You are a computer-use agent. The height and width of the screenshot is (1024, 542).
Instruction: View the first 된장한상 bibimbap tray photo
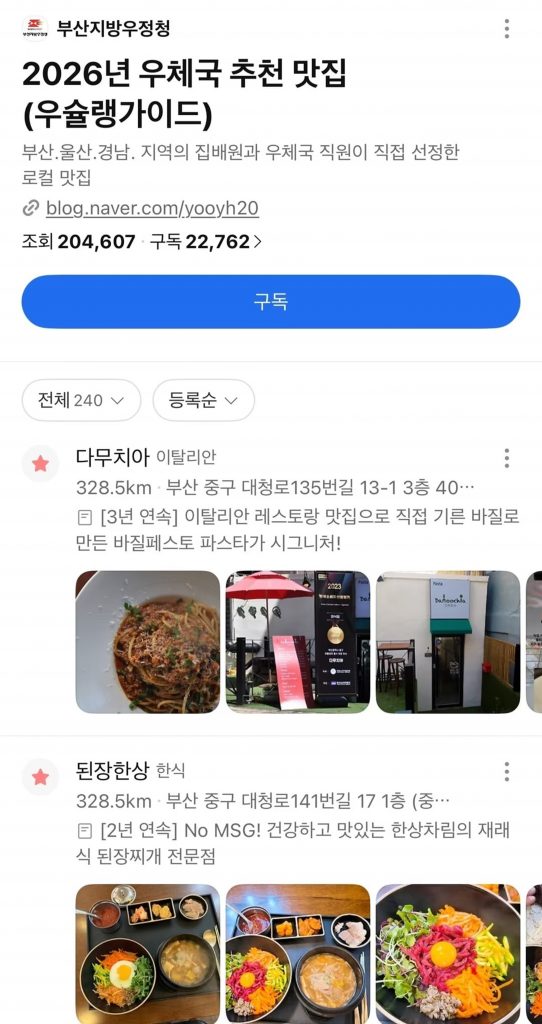(148, 954)
